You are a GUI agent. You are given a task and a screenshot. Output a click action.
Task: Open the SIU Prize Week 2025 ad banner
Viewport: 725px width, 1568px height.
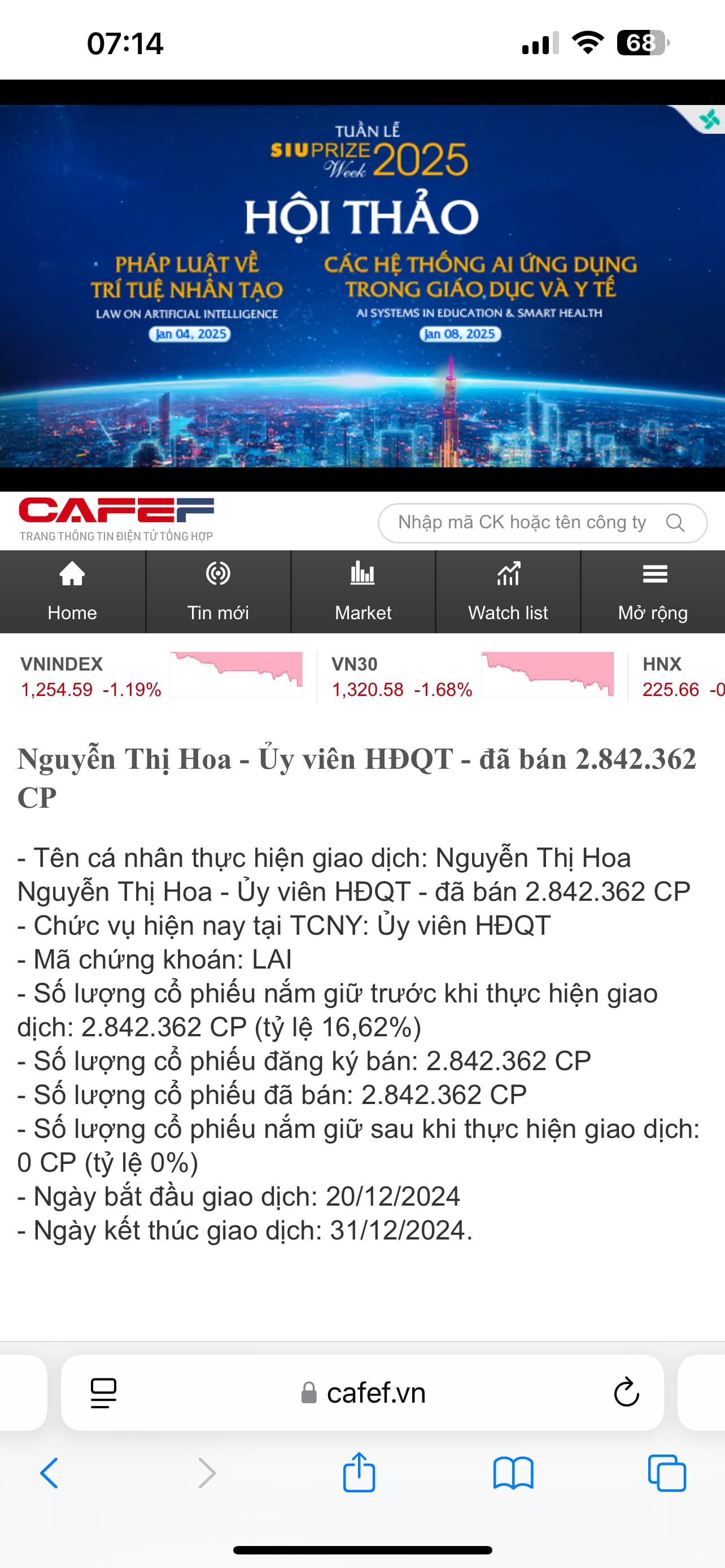click(362, 286)
